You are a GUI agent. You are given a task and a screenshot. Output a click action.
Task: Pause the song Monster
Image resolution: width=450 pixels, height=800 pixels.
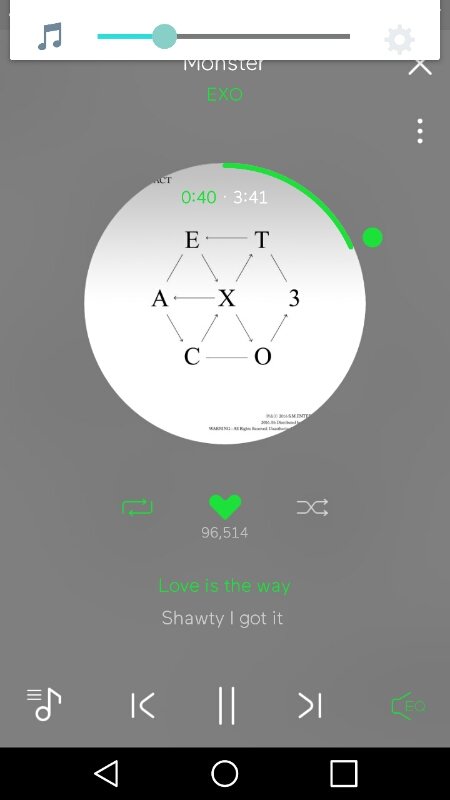(227, 705)
